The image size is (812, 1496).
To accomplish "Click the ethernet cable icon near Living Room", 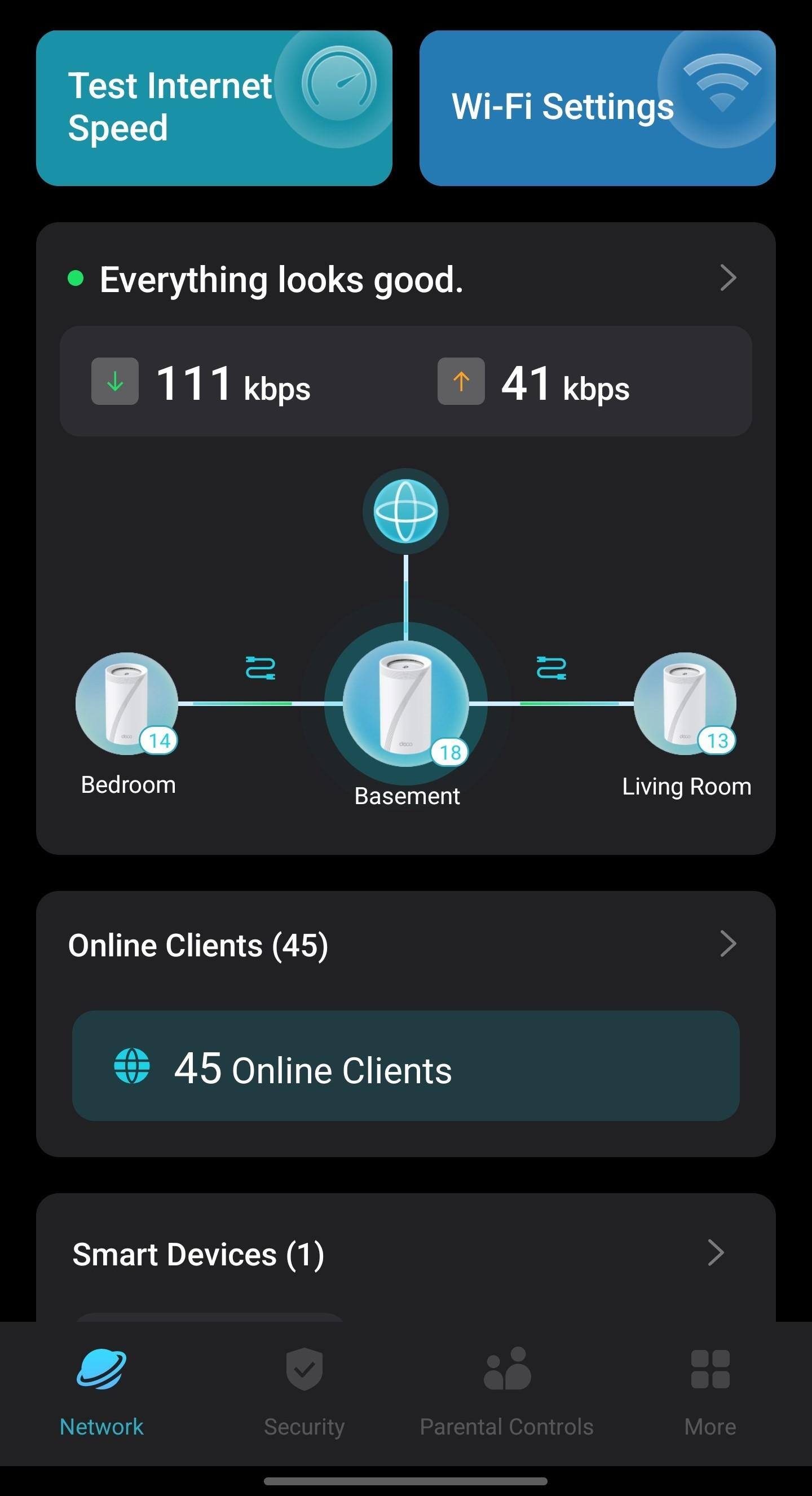I will (x=550, y=669).
